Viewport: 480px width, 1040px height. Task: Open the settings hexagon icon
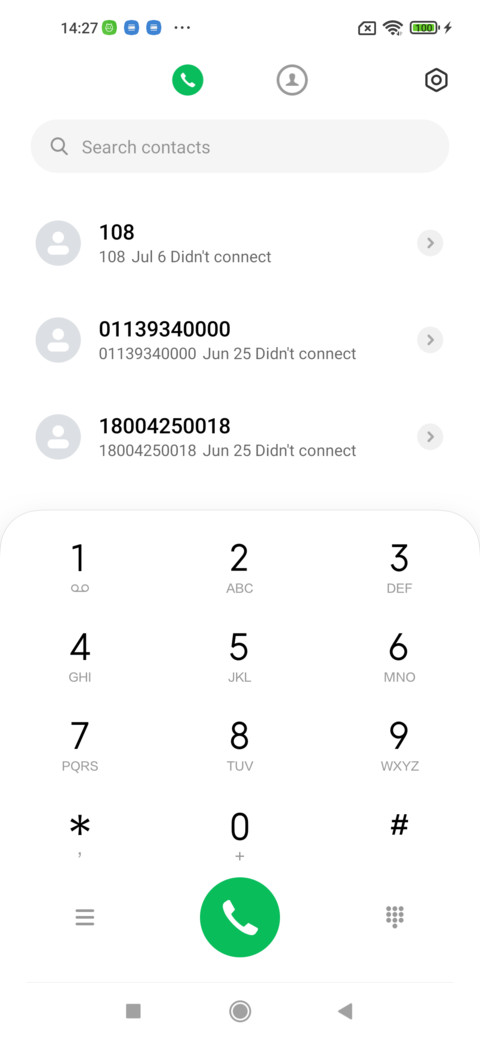436,80
